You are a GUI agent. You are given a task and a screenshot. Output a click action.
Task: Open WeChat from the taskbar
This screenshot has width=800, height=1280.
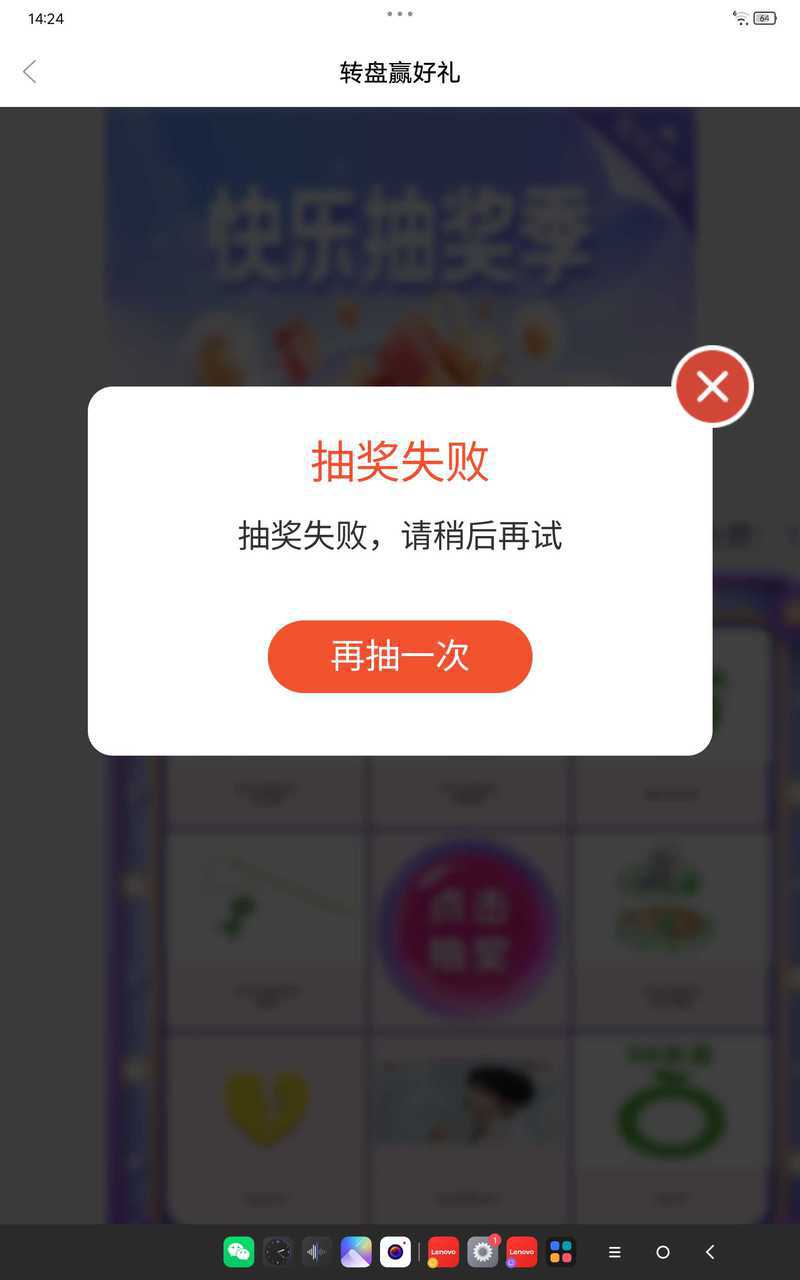point(238,1251)
